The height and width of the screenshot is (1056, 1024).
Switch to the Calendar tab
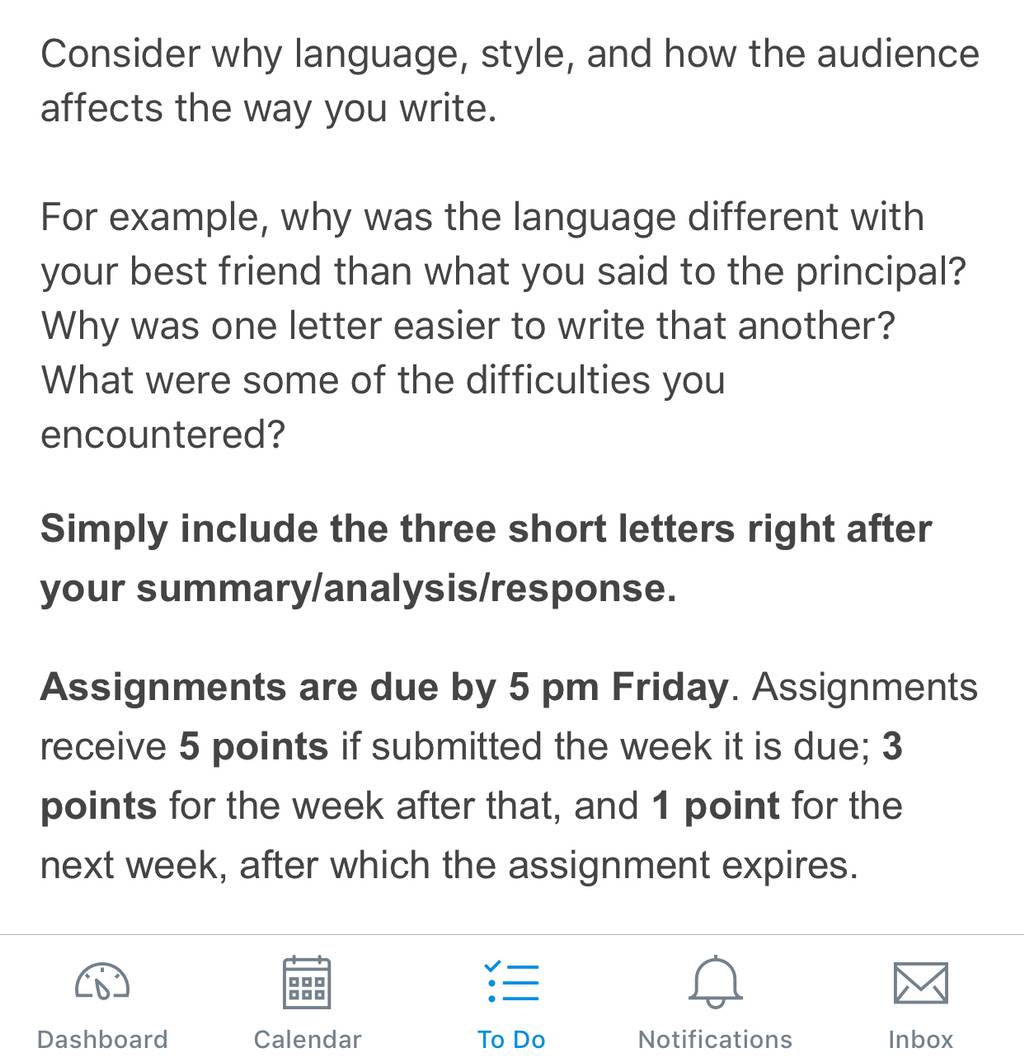(x=307, y=1002)
